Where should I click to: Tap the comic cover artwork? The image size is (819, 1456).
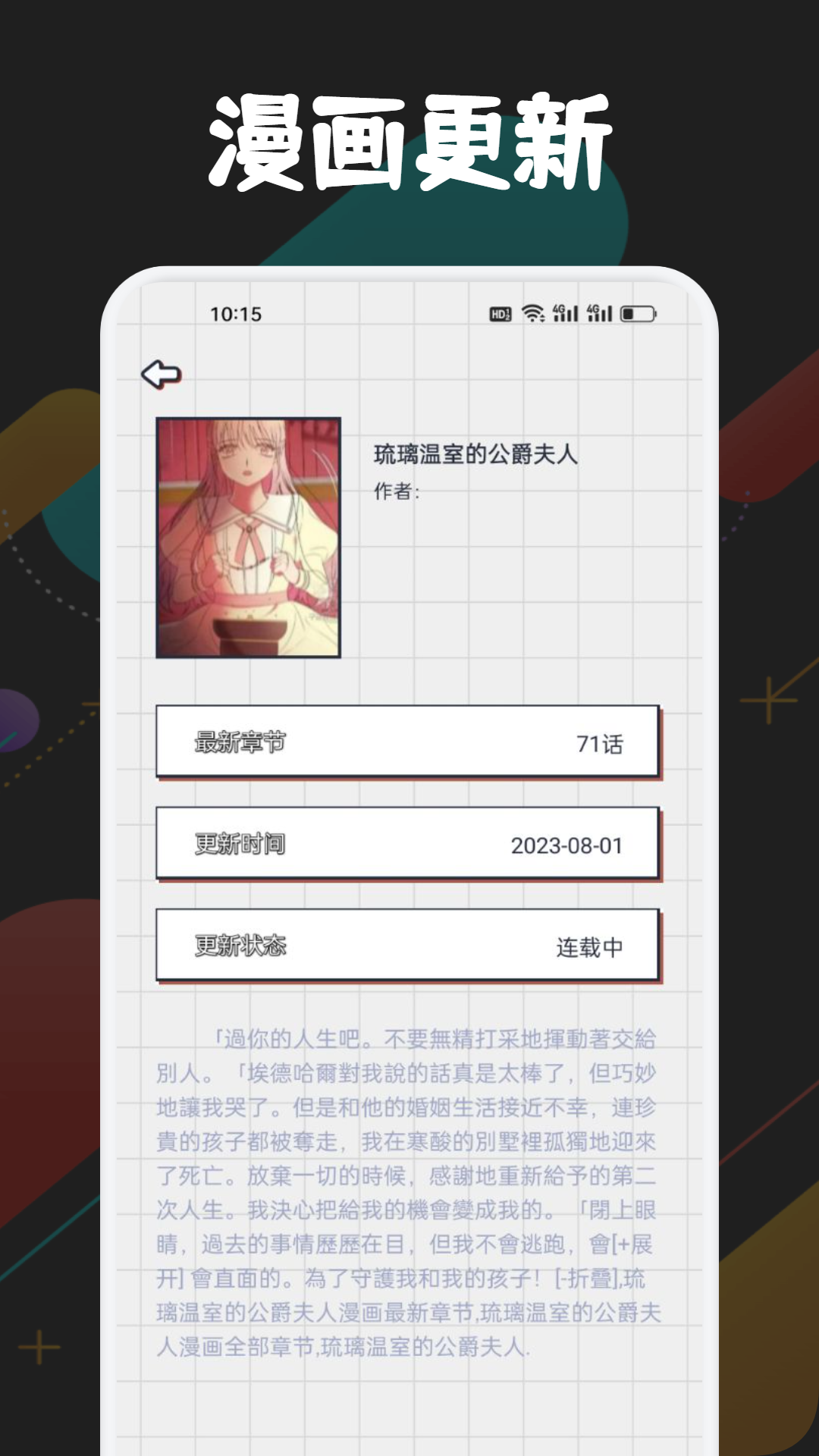248,537
